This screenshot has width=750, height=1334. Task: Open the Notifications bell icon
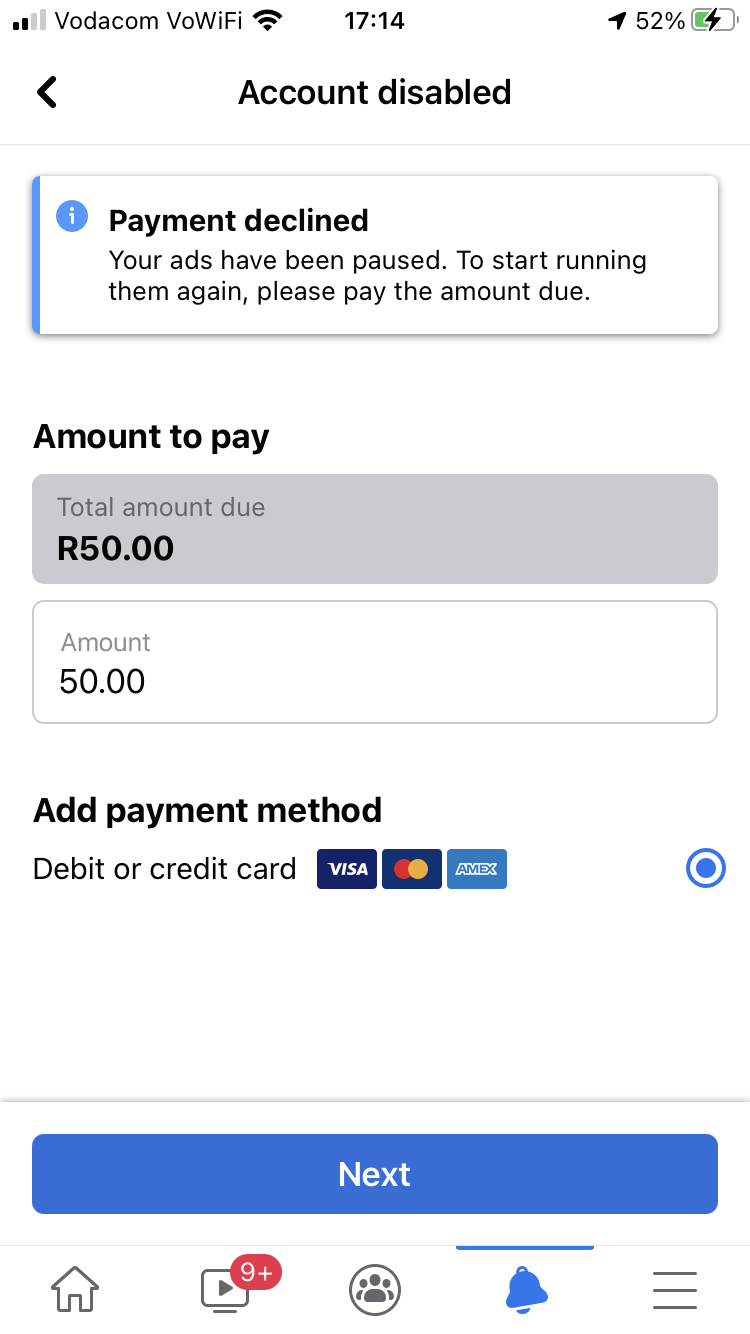(x=524, y=1290)
